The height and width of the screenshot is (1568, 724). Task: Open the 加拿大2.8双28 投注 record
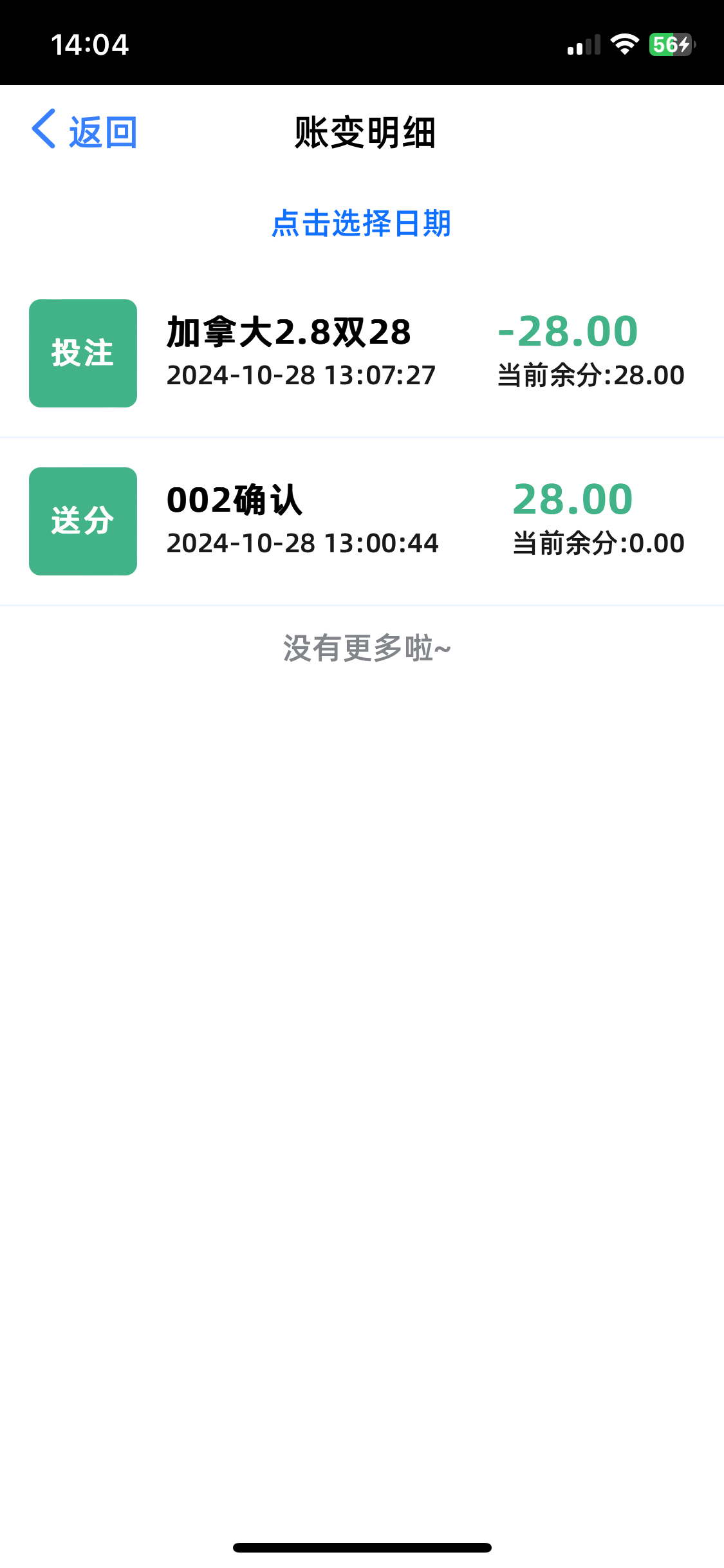tap(362, 353)
